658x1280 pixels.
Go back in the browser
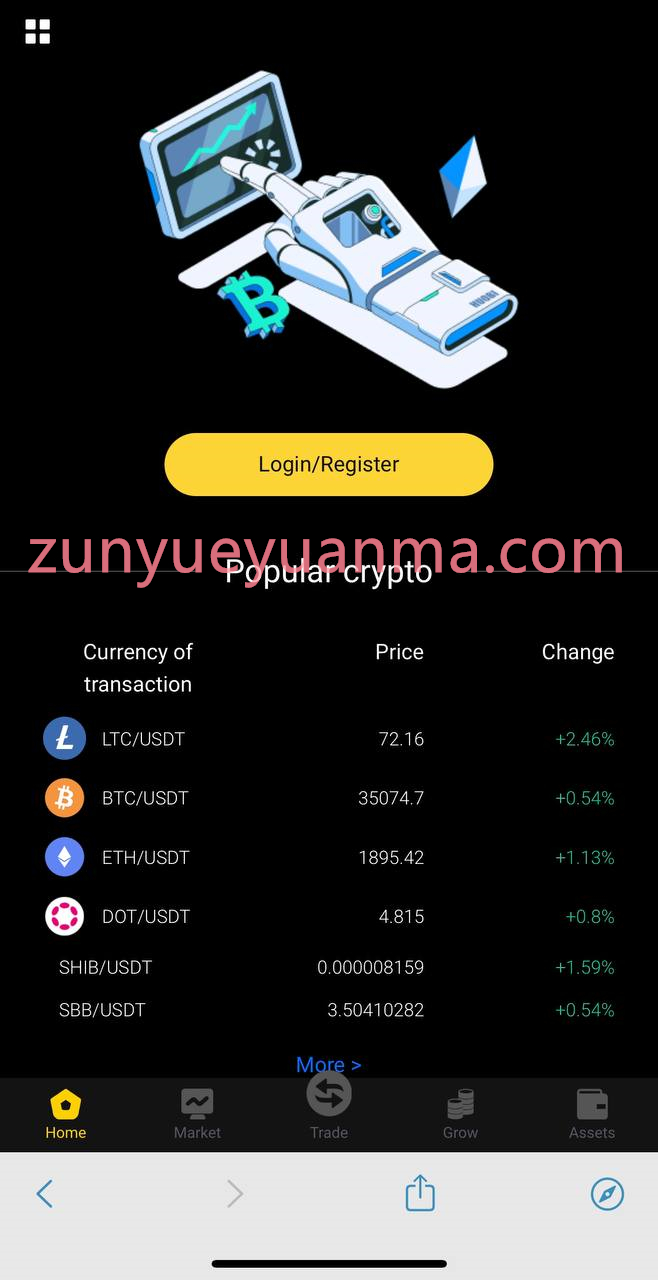[x=44, y=1193]
